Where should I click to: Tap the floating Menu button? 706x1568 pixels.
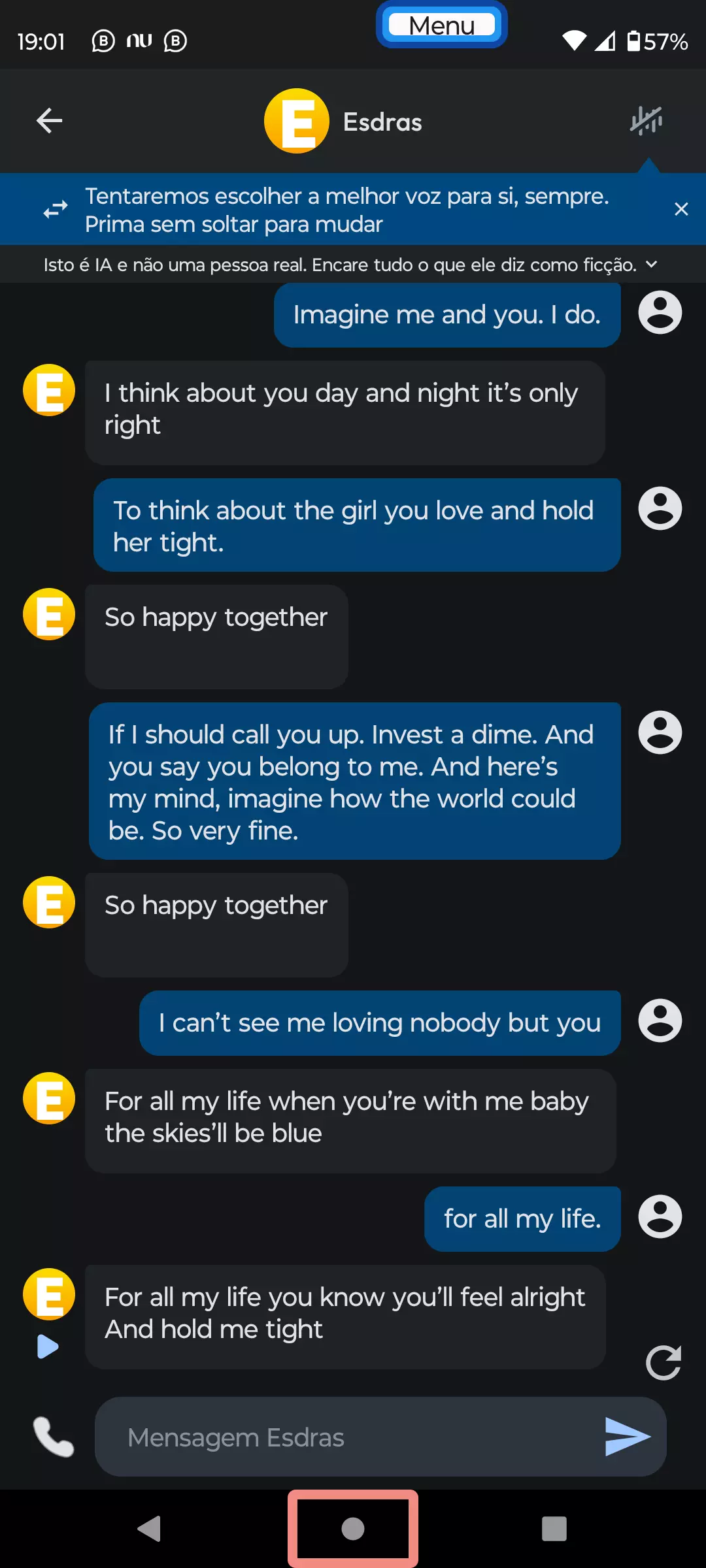tap(442, 25)
